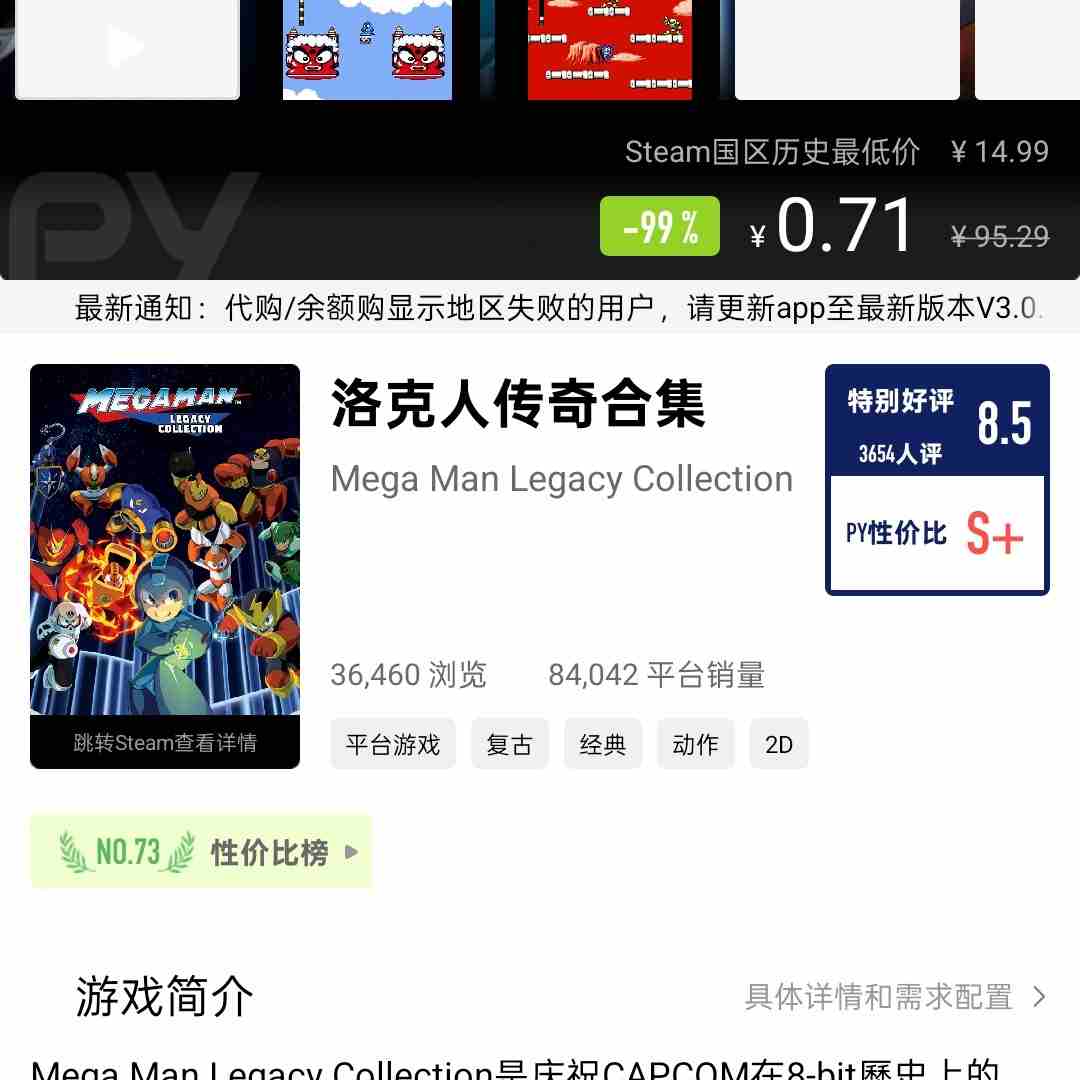Open the 经典 tag

pyautogui.click(x=603, y=745)
